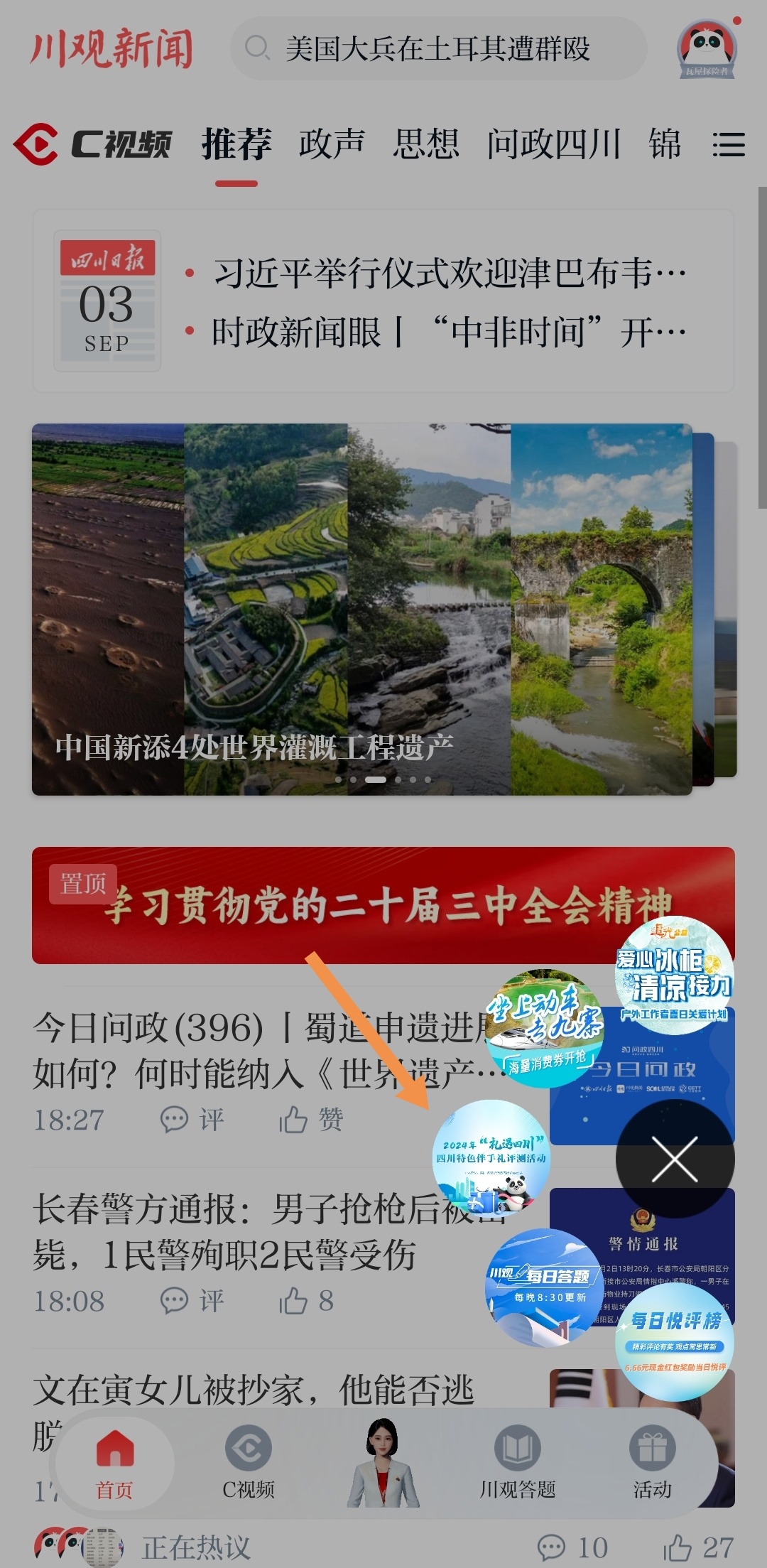Open the 每日悦评榜 bubble
Viewport: 767px width, 1568px height.
pyautogui.click(x=675, y=1341)
